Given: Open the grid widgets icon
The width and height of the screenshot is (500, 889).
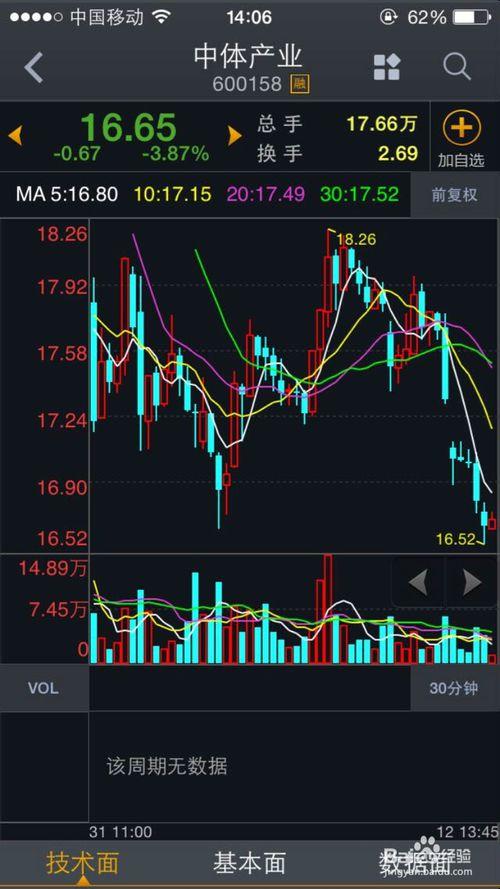Looking at the screenshot, I should click(x=387, y=67).
